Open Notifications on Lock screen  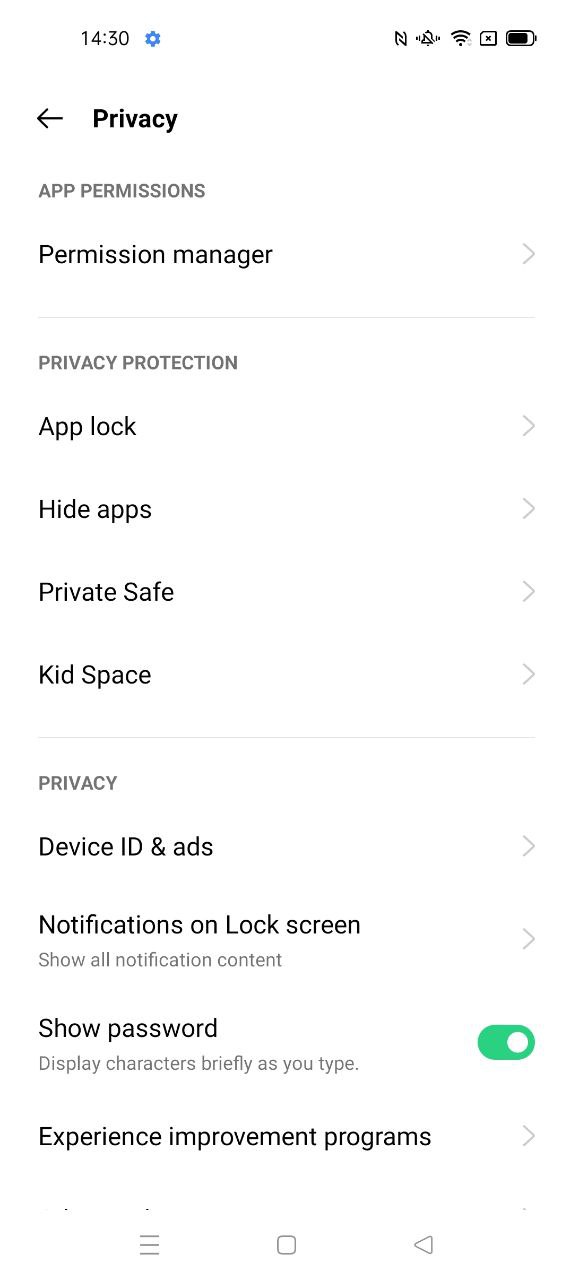pos(286,940)
